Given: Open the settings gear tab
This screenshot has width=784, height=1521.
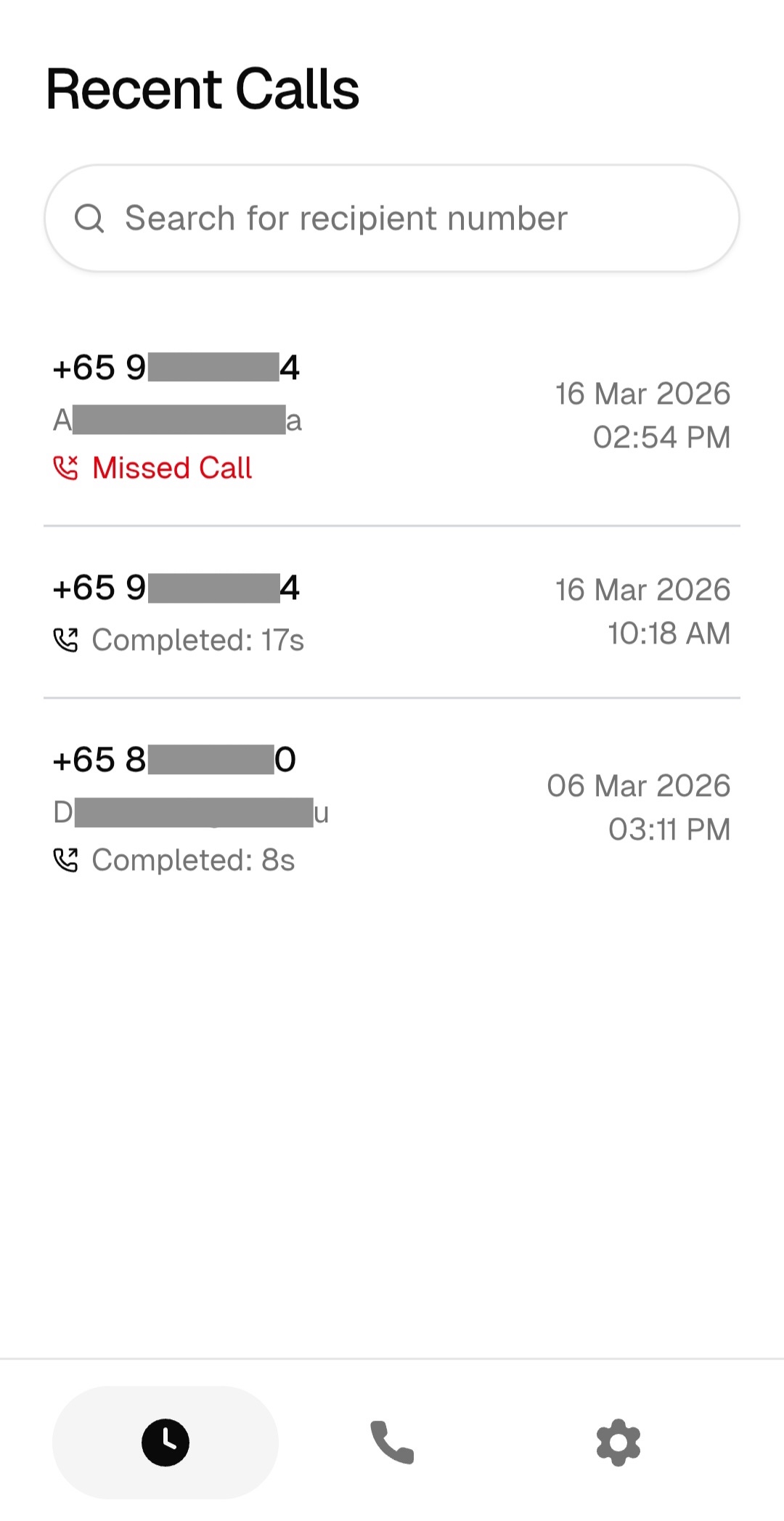Looking at the screenshot, I should (618, 1442).
